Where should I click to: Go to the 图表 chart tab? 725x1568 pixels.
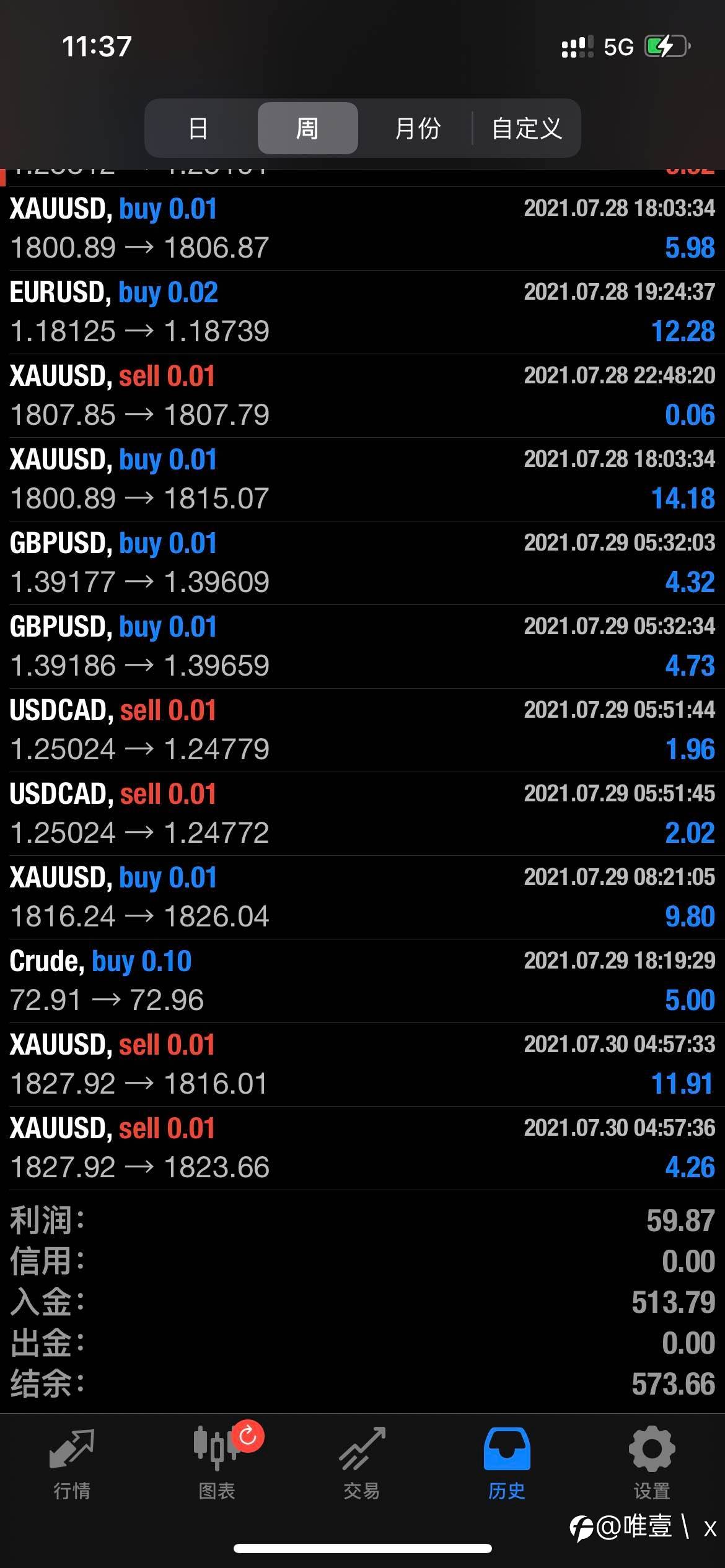(x=217, y=1463)
